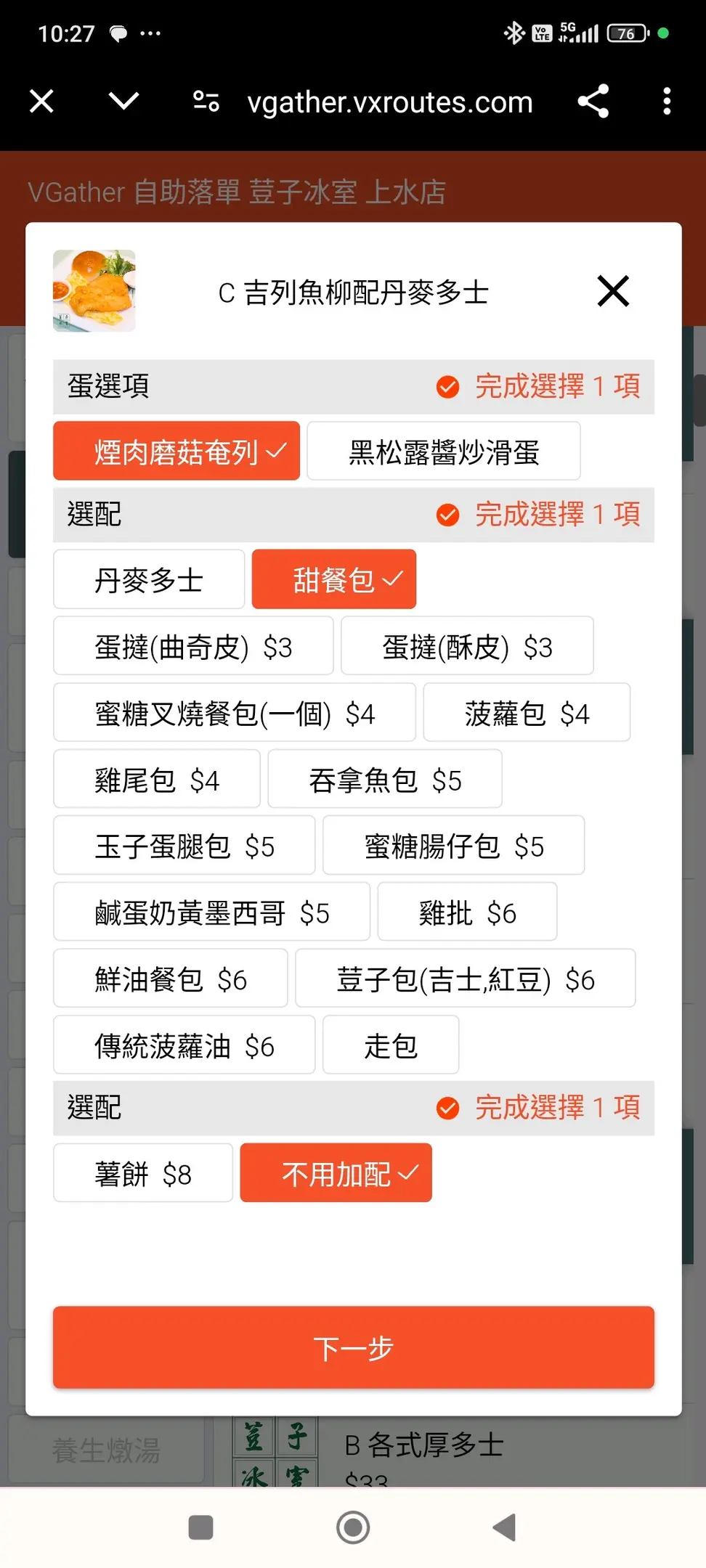Pick 菠蘿包 for $4

[527, 714]
